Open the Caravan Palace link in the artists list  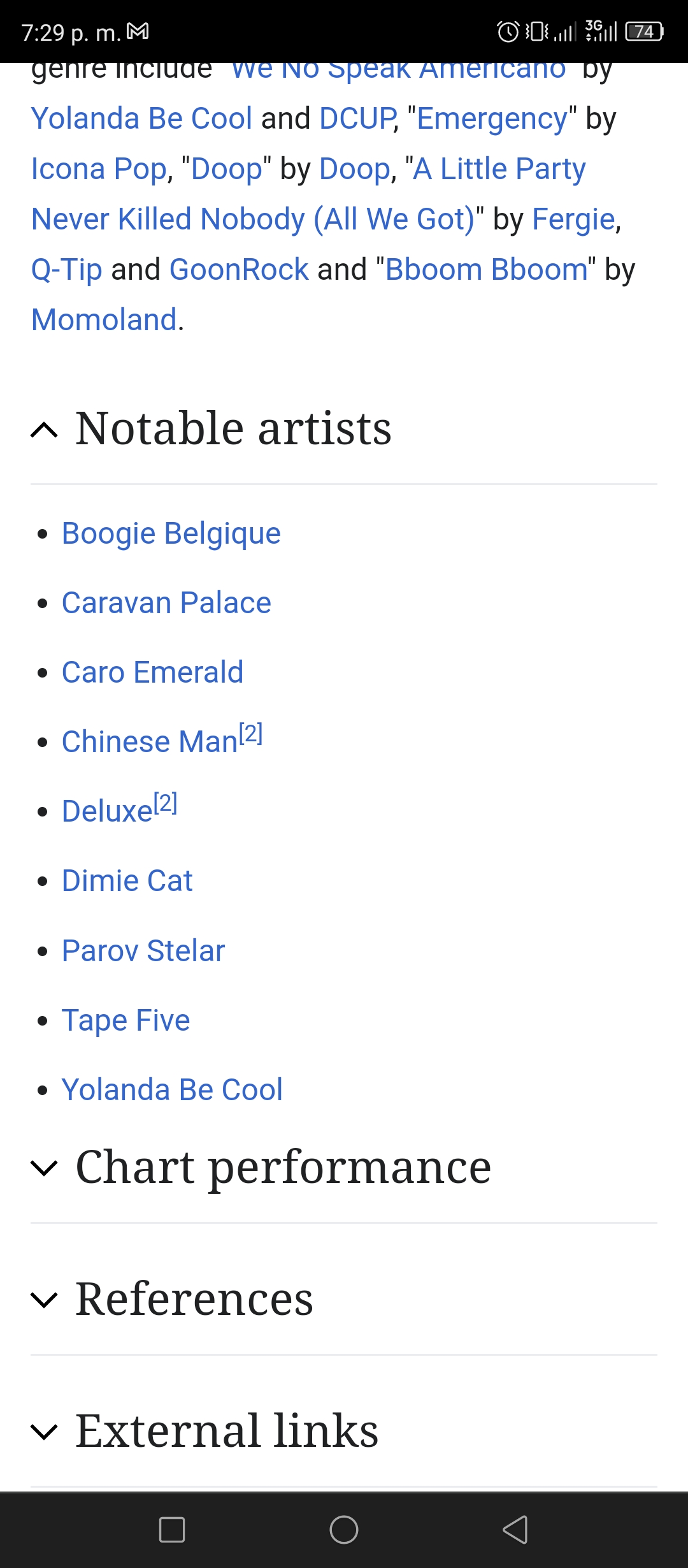166,603
